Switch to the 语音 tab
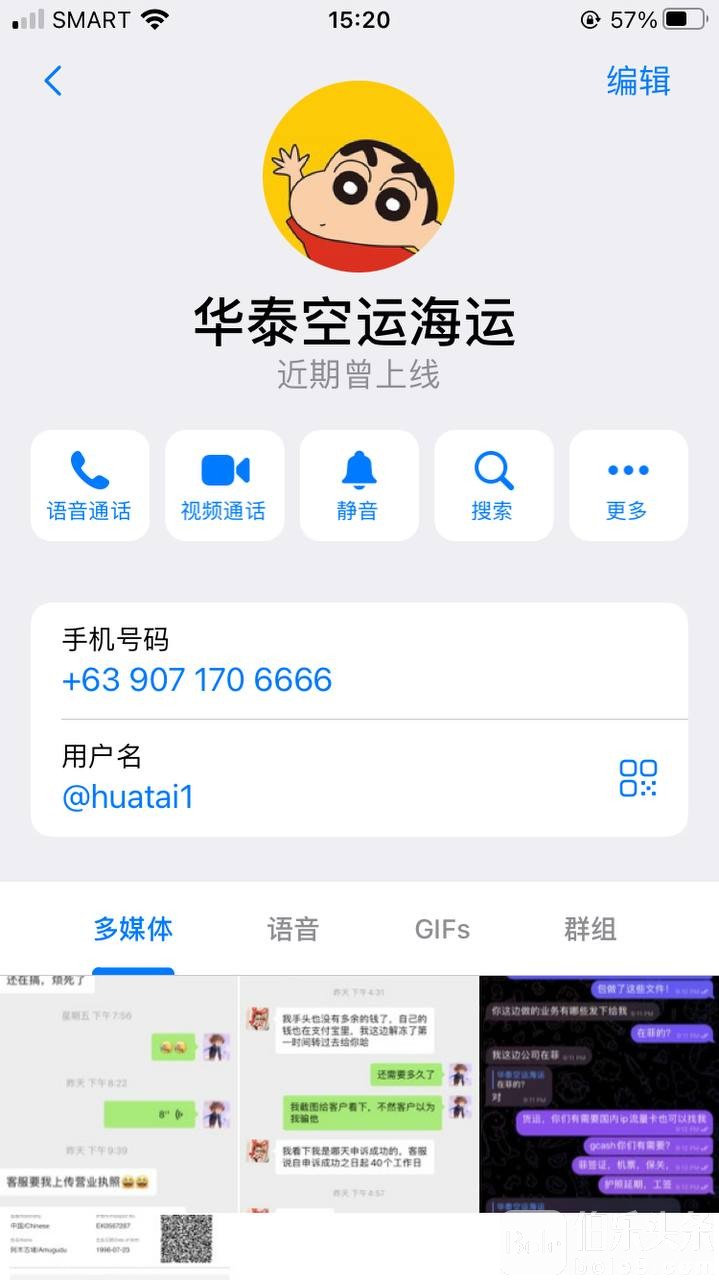The image size is (719, 1280). 292,929
